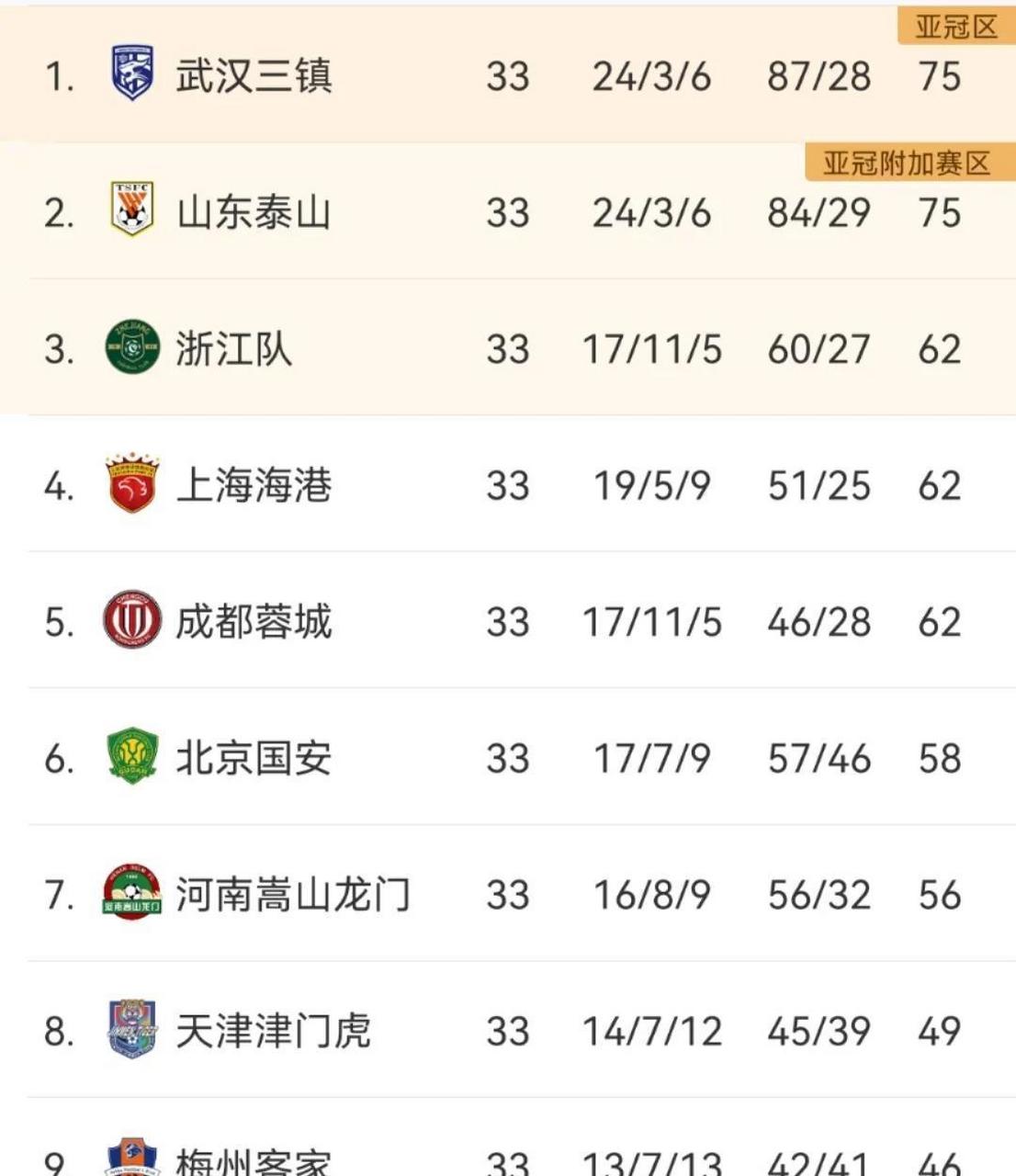Open the 武汉三镇 team row
The height and width of the screenshot is (1176, 1016).
point(254,76)
